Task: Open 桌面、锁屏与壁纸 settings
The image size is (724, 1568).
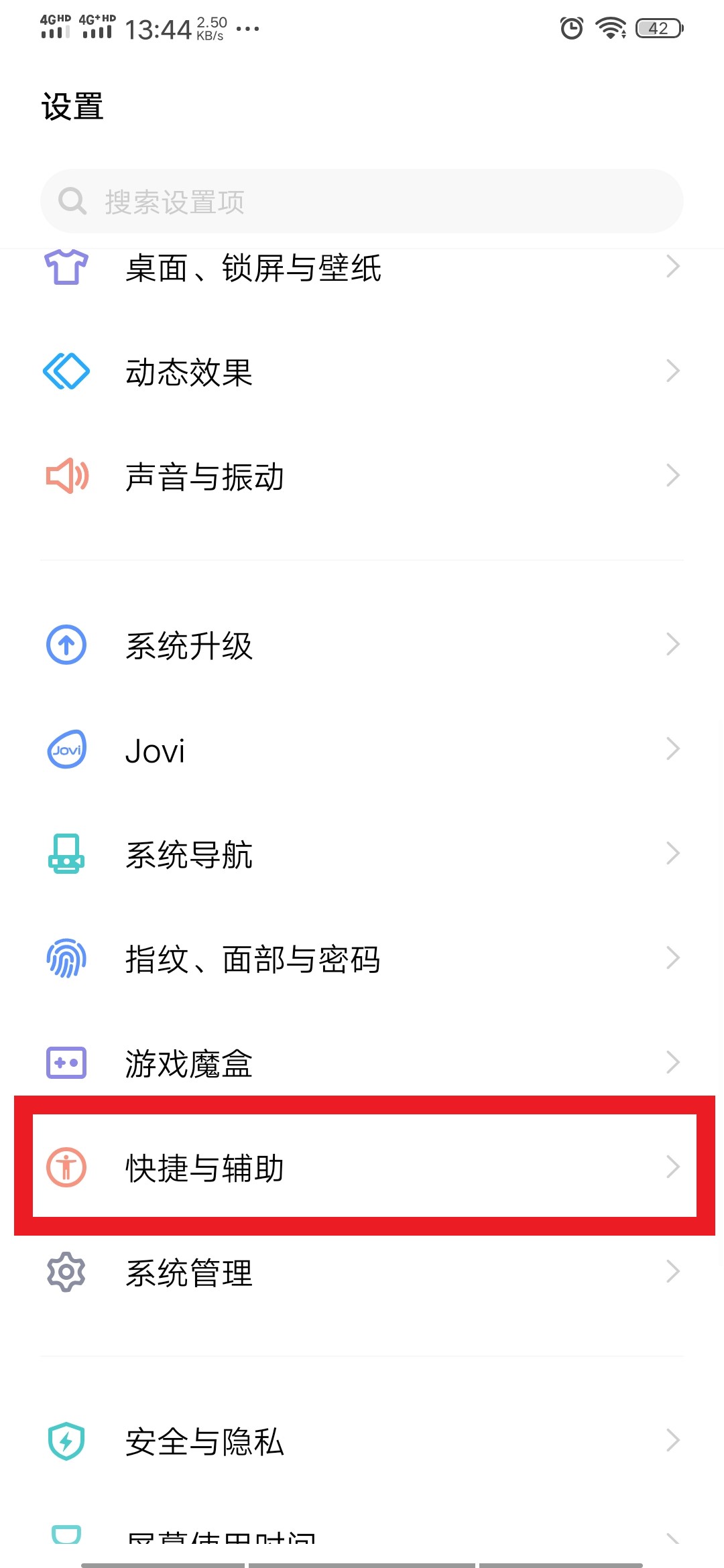Action: (362, 268)
